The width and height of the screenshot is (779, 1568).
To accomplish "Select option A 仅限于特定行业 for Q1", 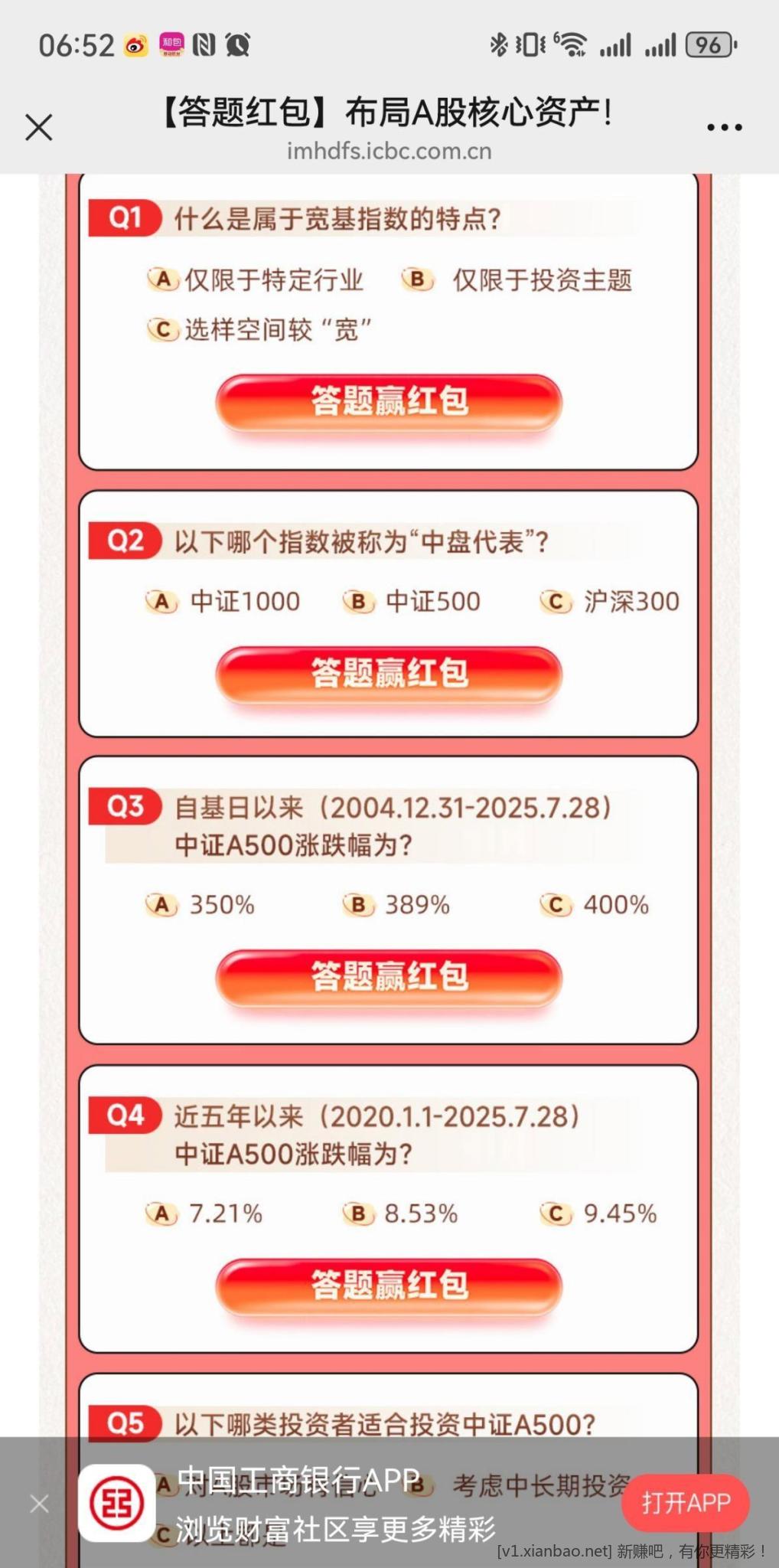I will pos(256,280).
